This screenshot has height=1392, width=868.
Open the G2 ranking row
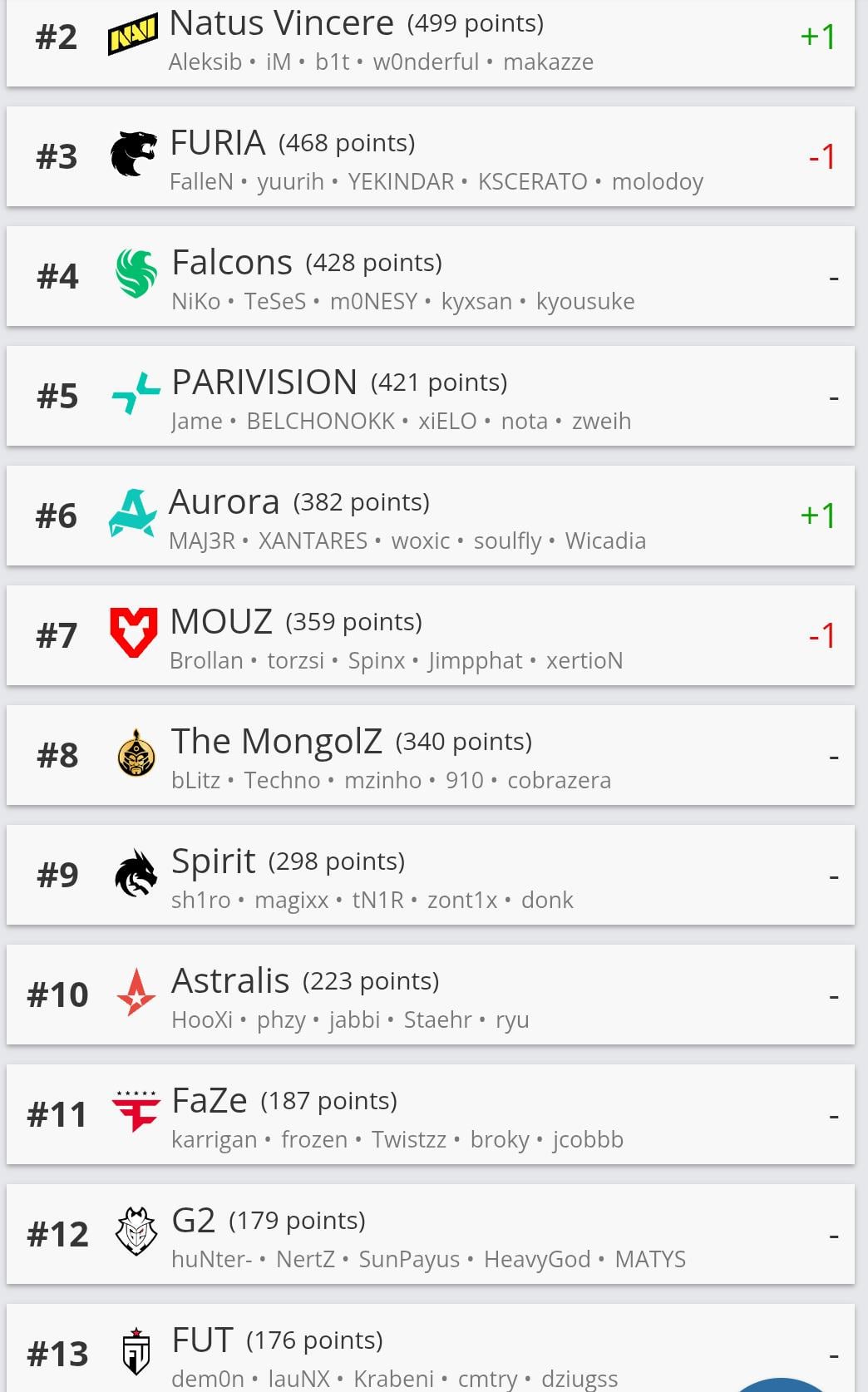[430, 1234]
